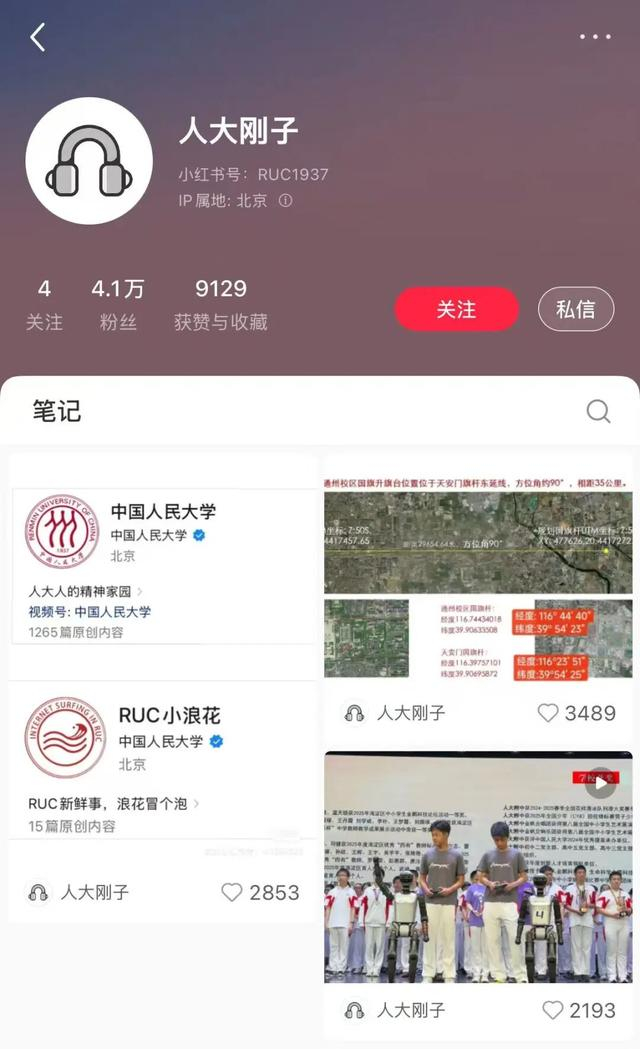This screenshot has height=1049, width=640.
Task: Search this user's notes
Action: pos(598,411)
